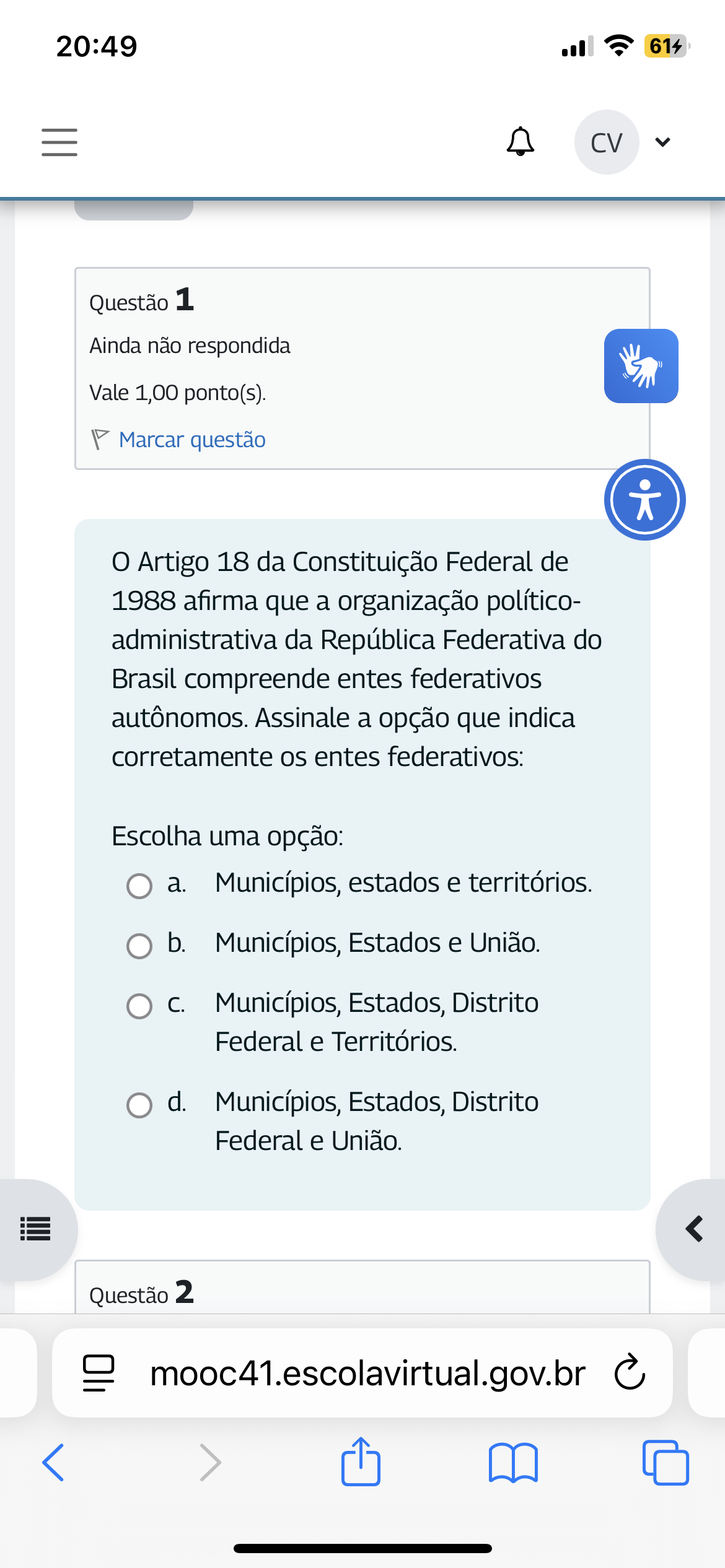Tap the address bar showing mooc41.escolavirtual.gov.br
The image size is (725, 1568).
click(x=367, y=1374)
